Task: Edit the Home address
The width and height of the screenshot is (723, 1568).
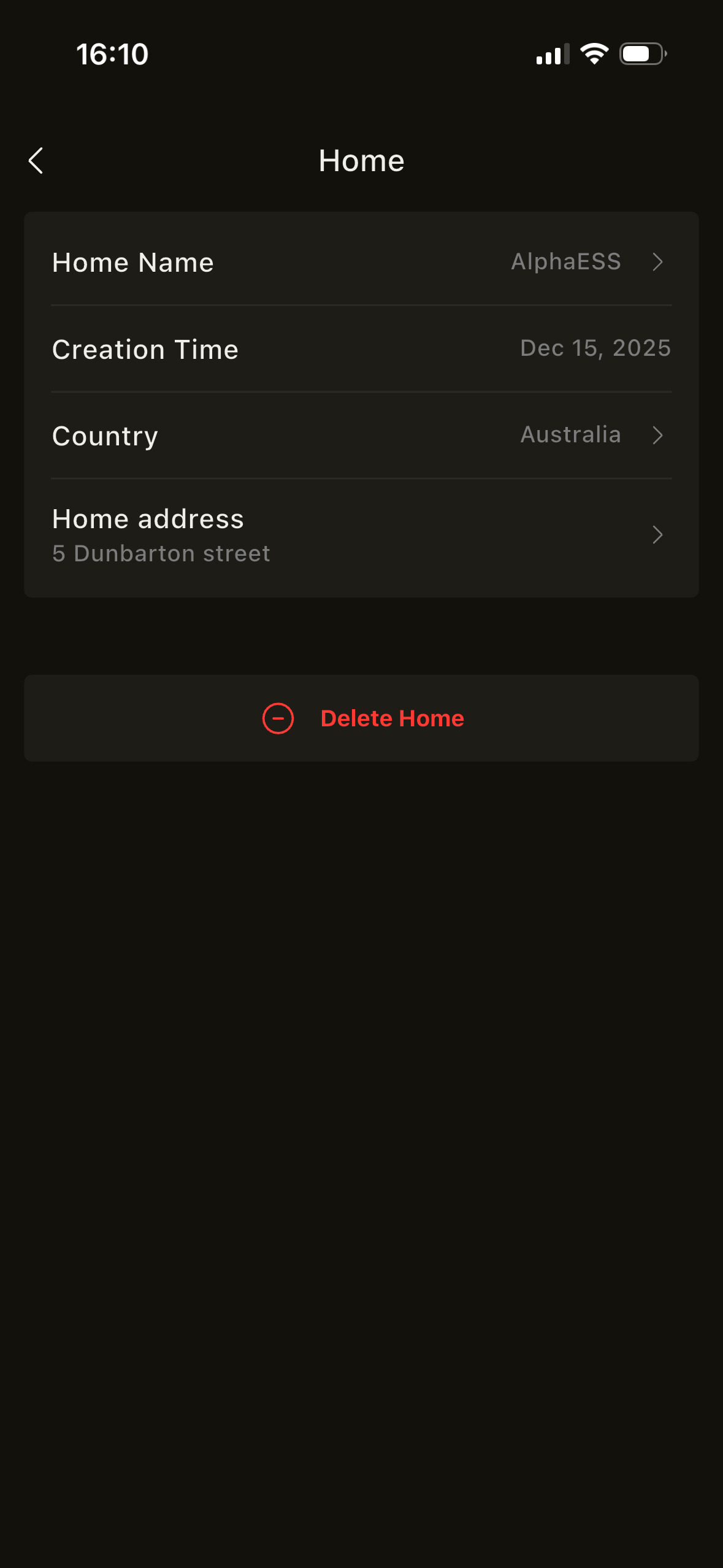Action: point(361,535)
